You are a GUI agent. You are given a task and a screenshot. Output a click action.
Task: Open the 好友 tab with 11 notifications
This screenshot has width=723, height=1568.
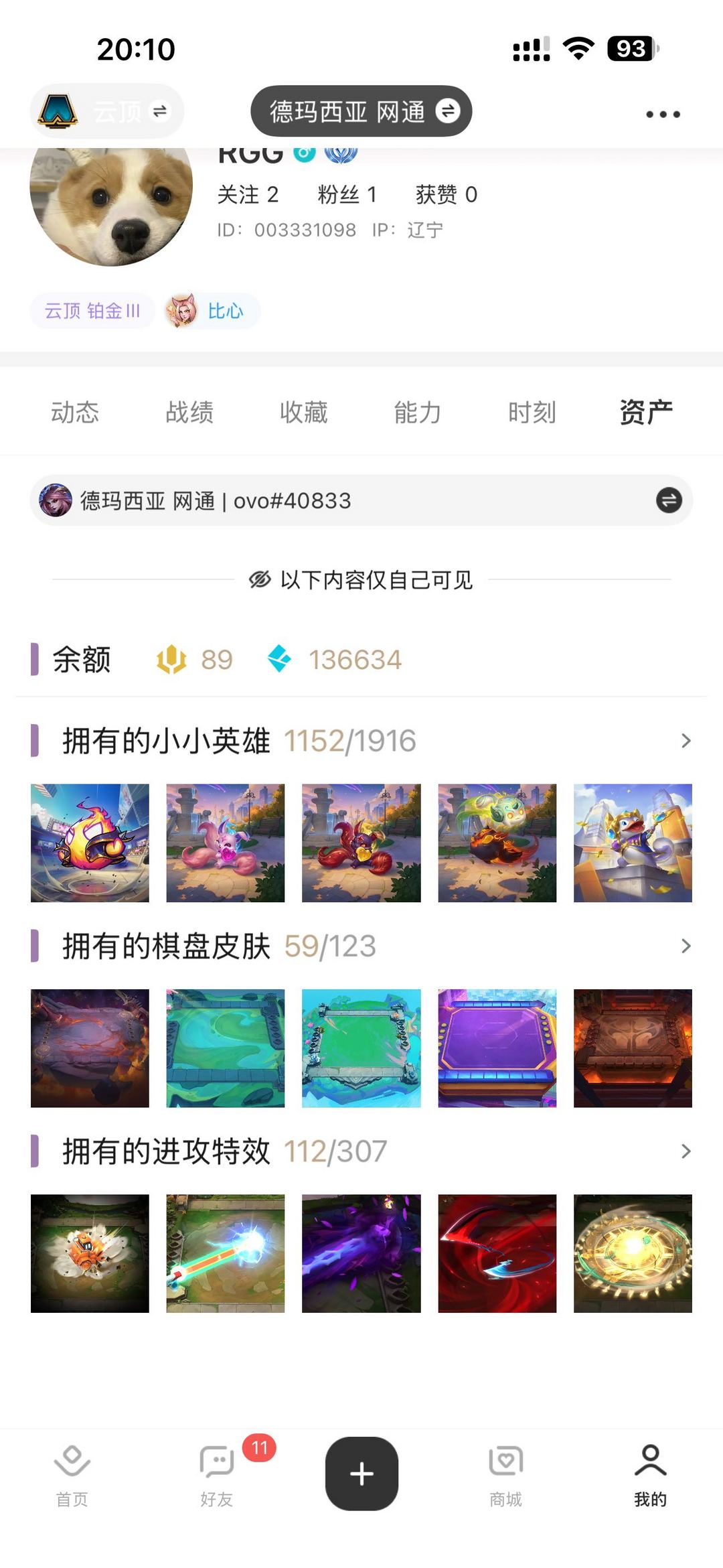tap(217, 1474)
